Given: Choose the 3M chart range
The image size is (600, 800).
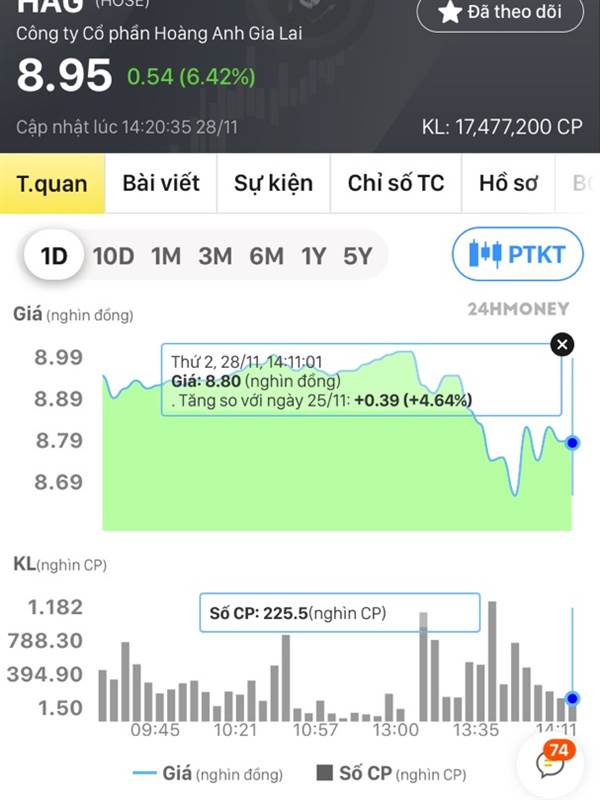Looking at the screenshot, I should (x=215, y=256).
